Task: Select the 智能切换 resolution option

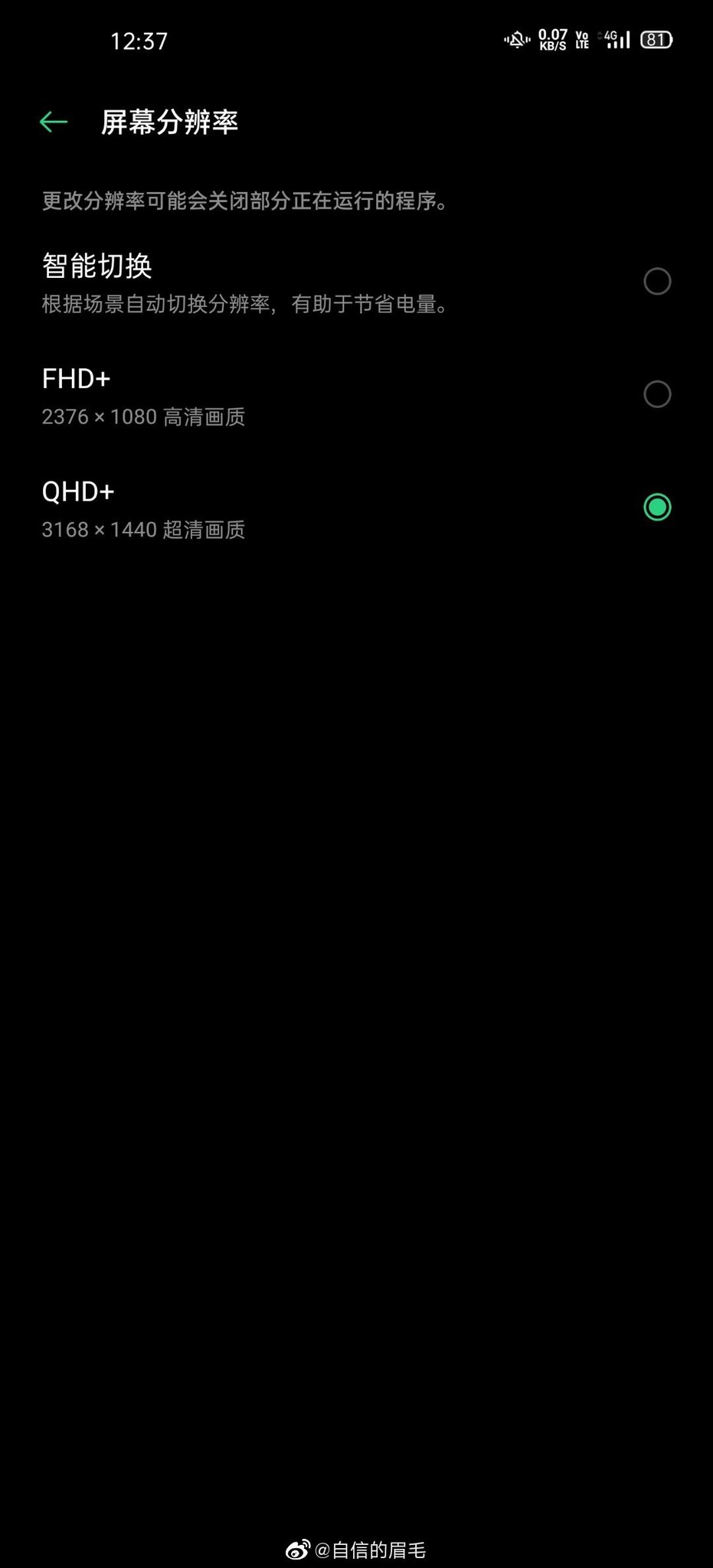Action: [x=656, y=282]
